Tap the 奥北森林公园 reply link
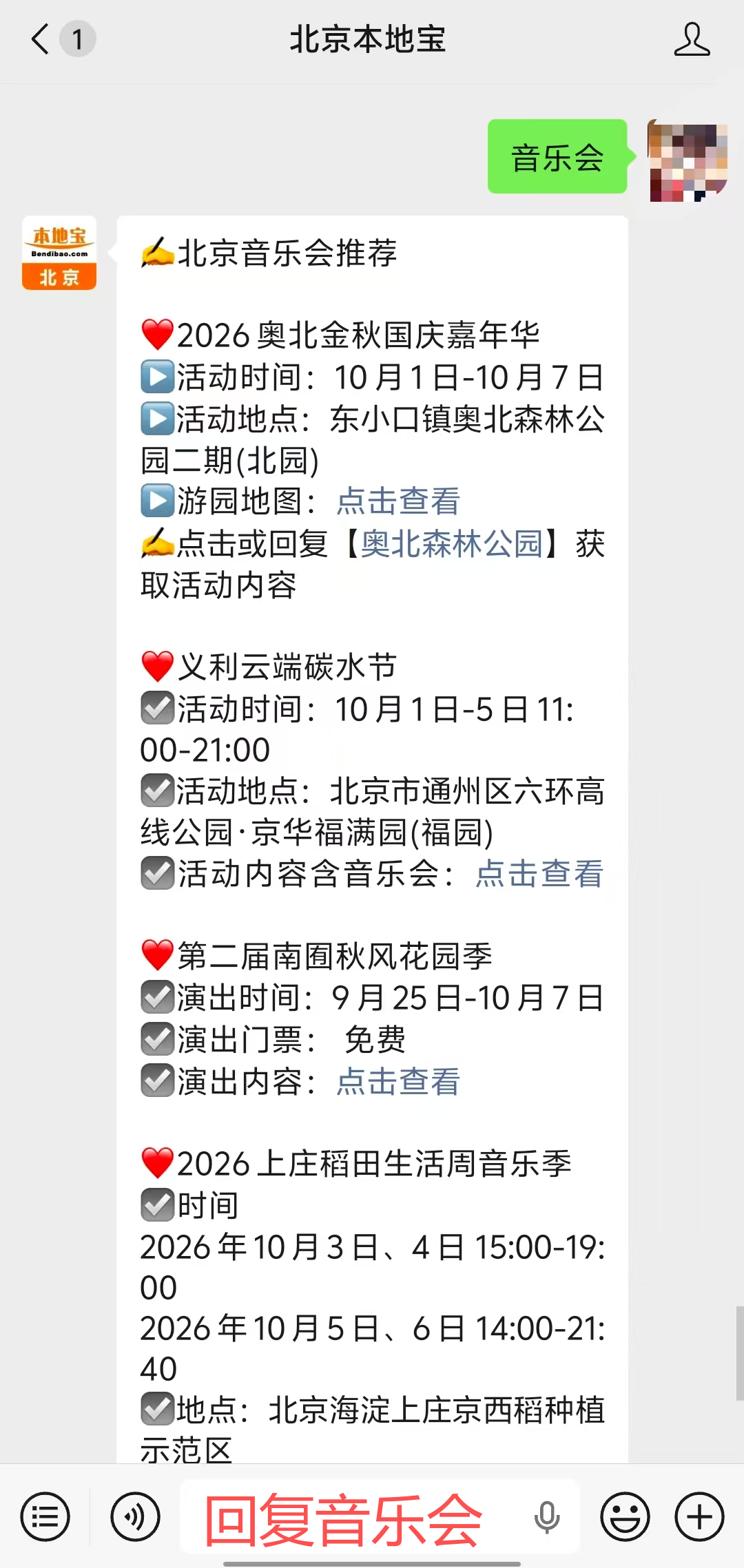 (452, 544)
